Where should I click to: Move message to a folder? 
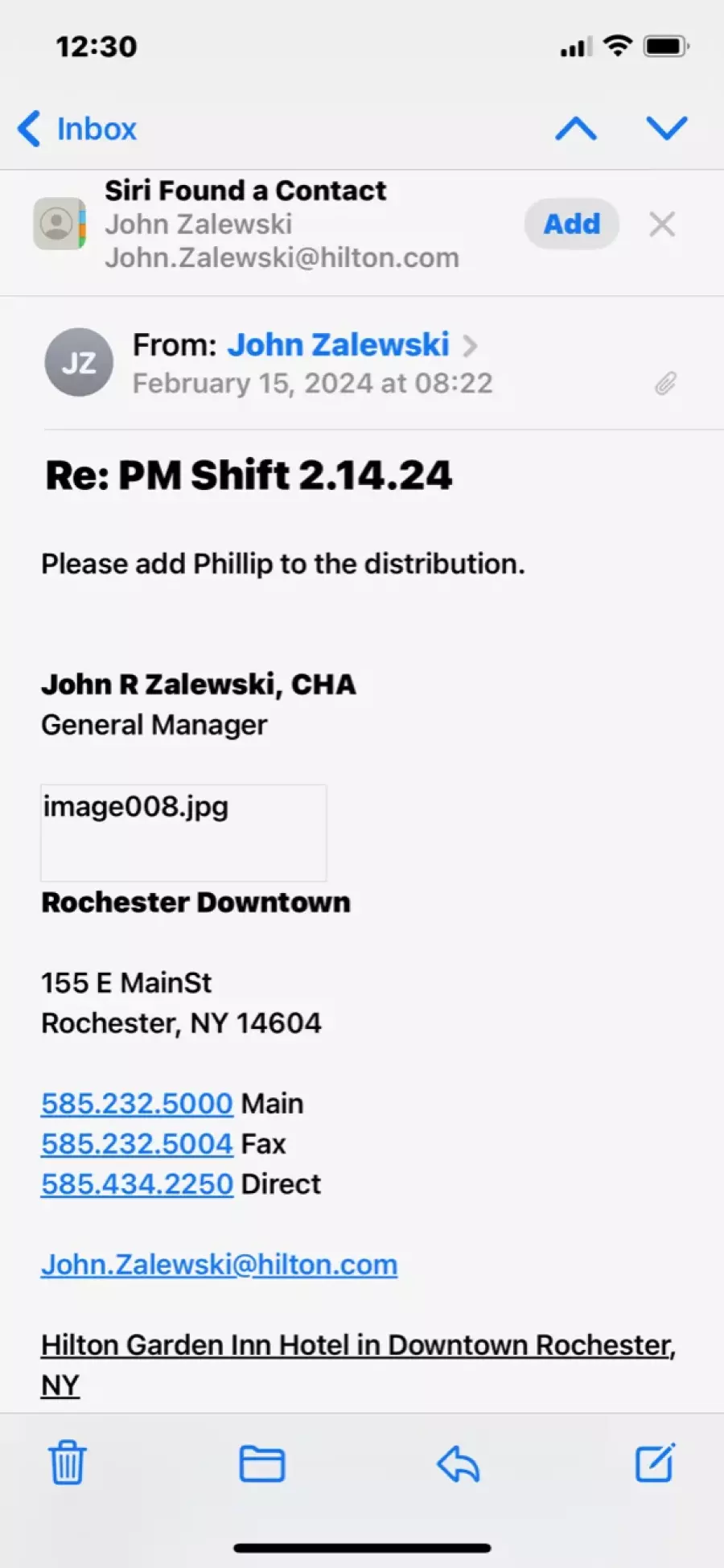[x=262, y=1463]
